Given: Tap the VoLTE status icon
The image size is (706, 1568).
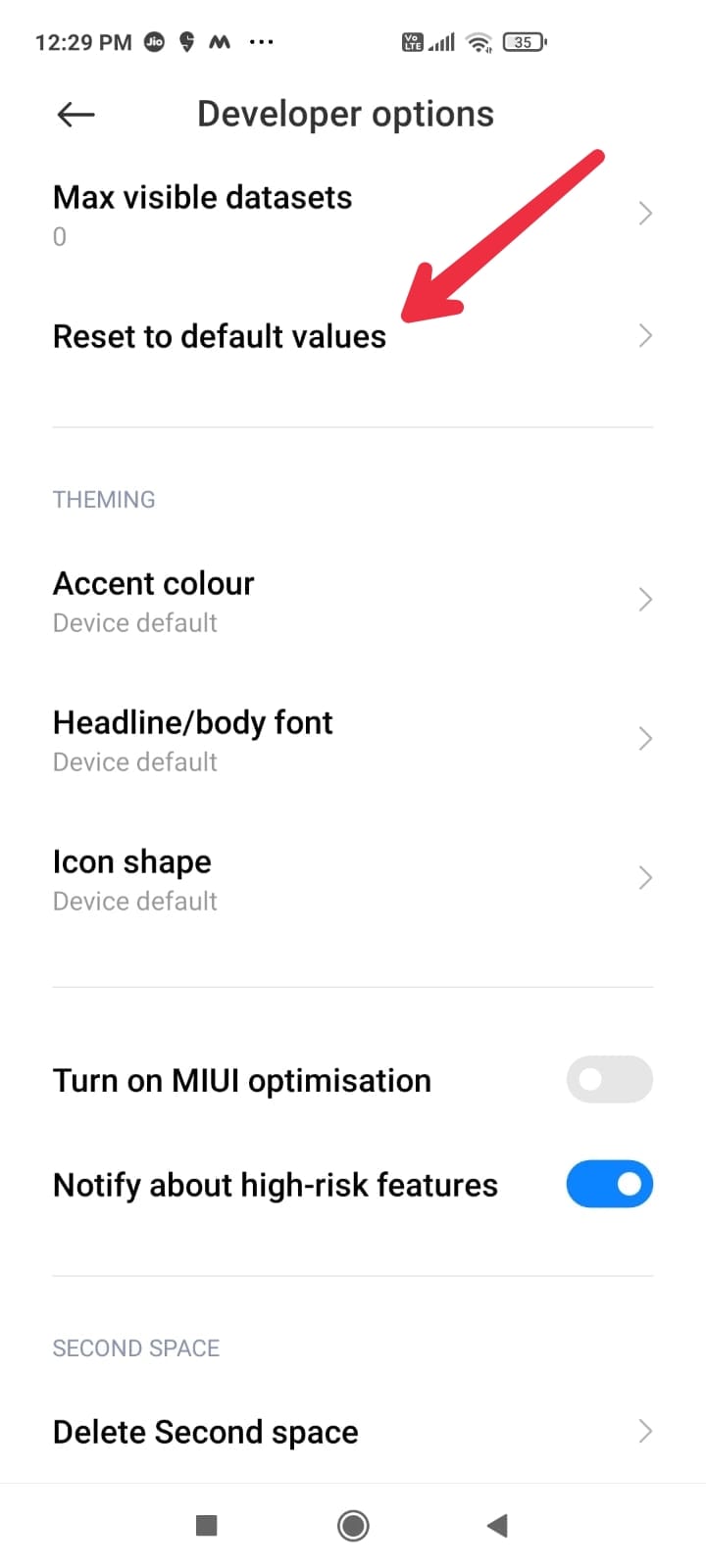Looking at the screenshot, I should [413, 41].
